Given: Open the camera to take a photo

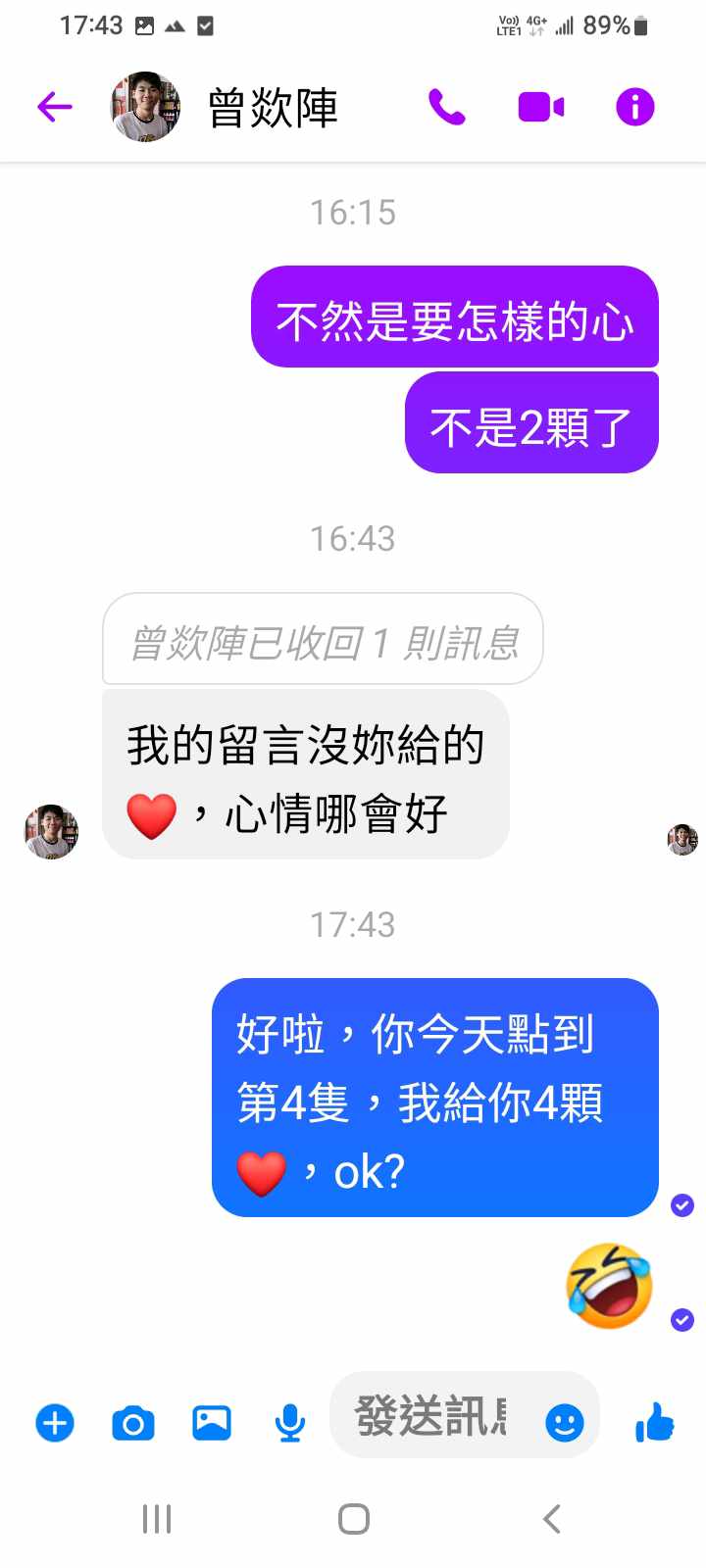Looking at the screenshot, I should [133, 1423].
